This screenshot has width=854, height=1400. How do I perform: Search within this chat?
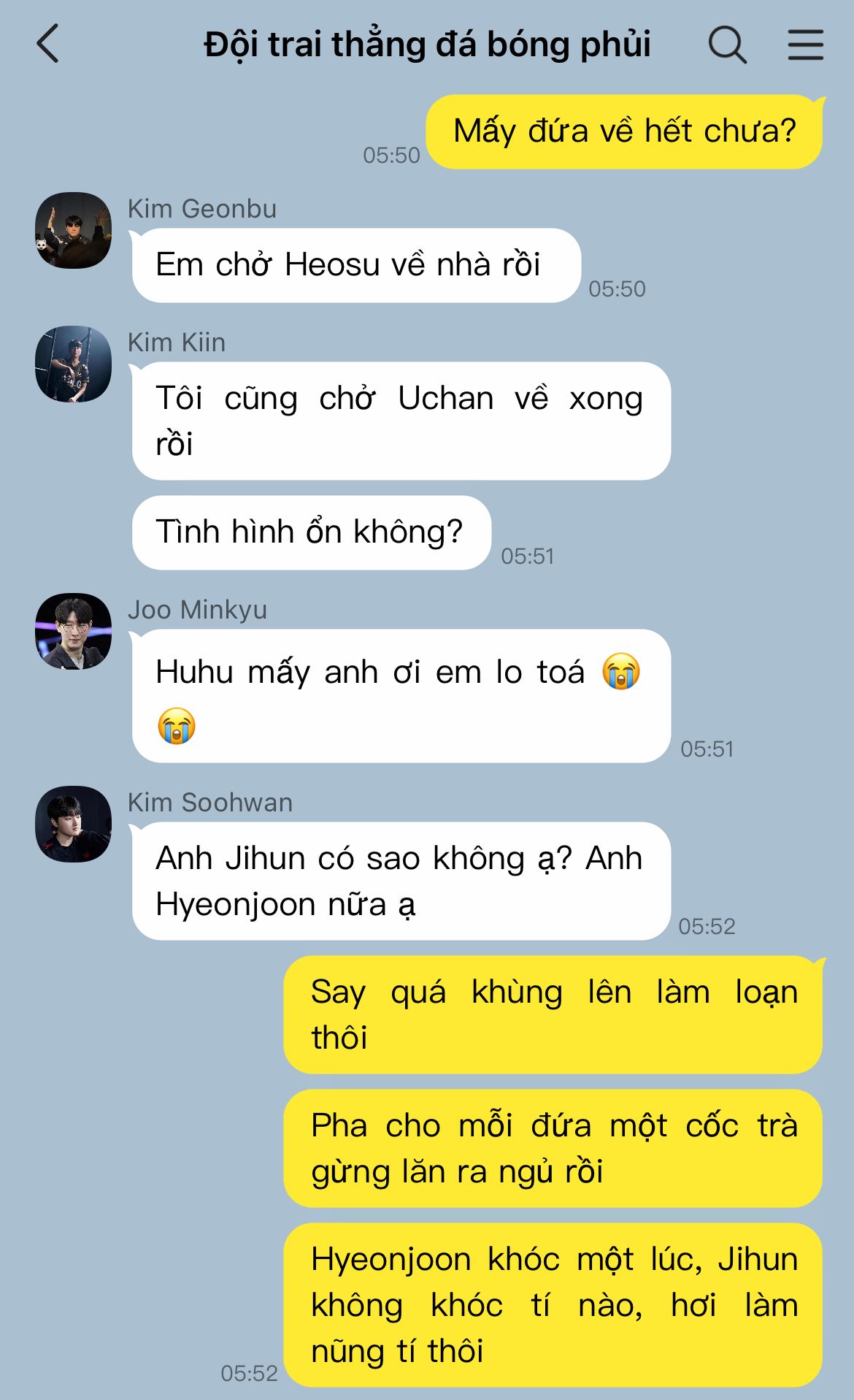click(x=727, y=45)
